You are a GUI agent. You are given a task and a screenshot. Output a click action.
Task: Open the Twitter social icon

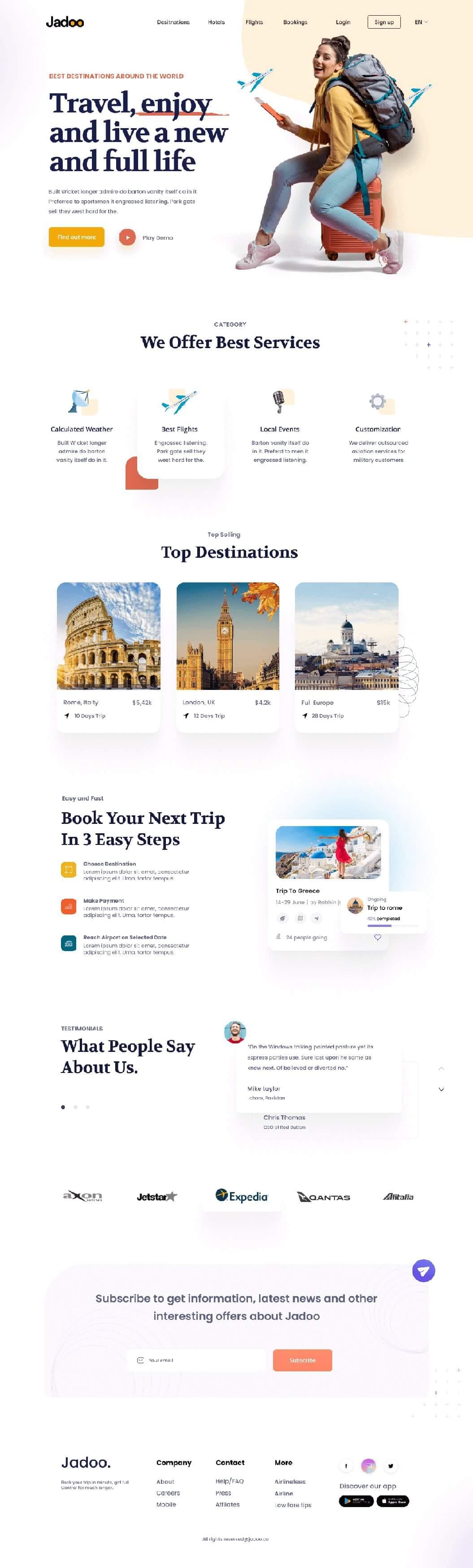(x=391, y=1466)
